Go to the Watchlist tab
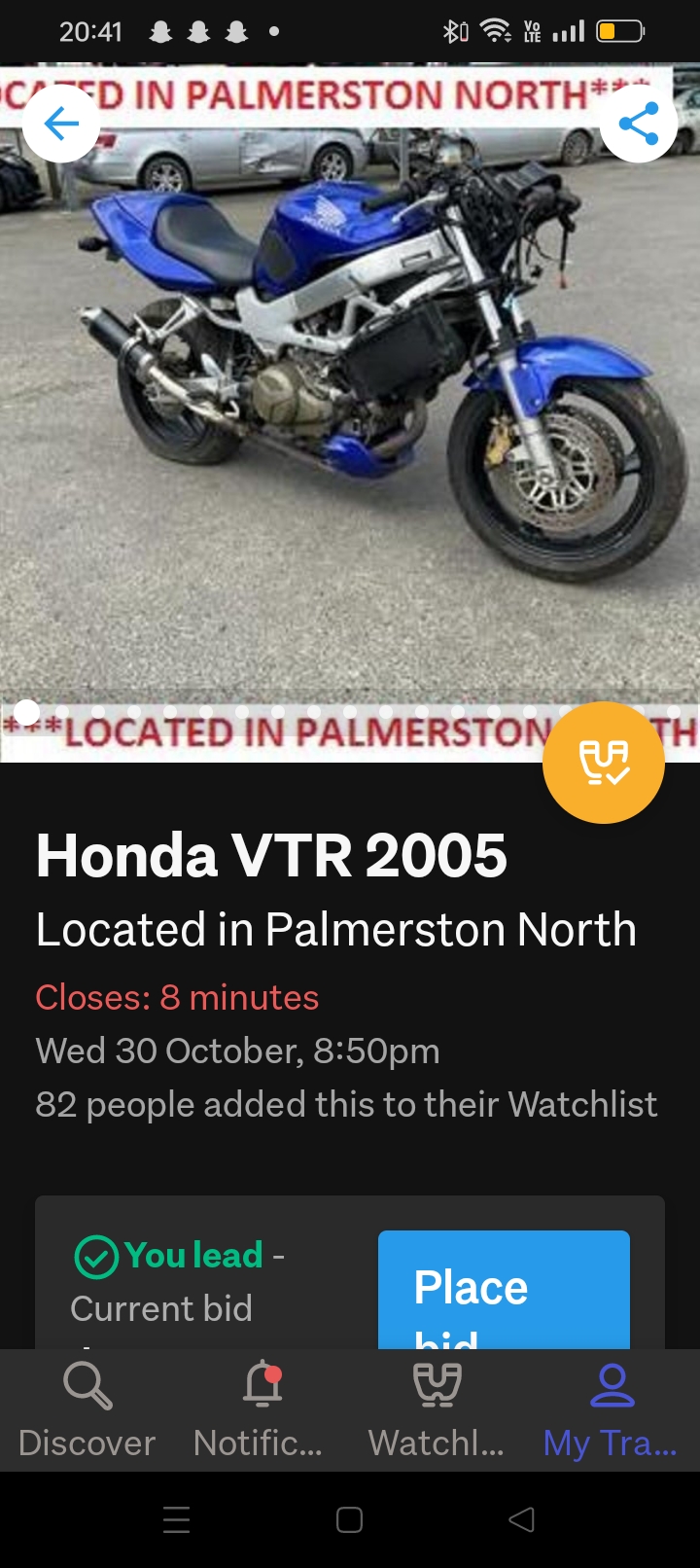 (437, 1410)
